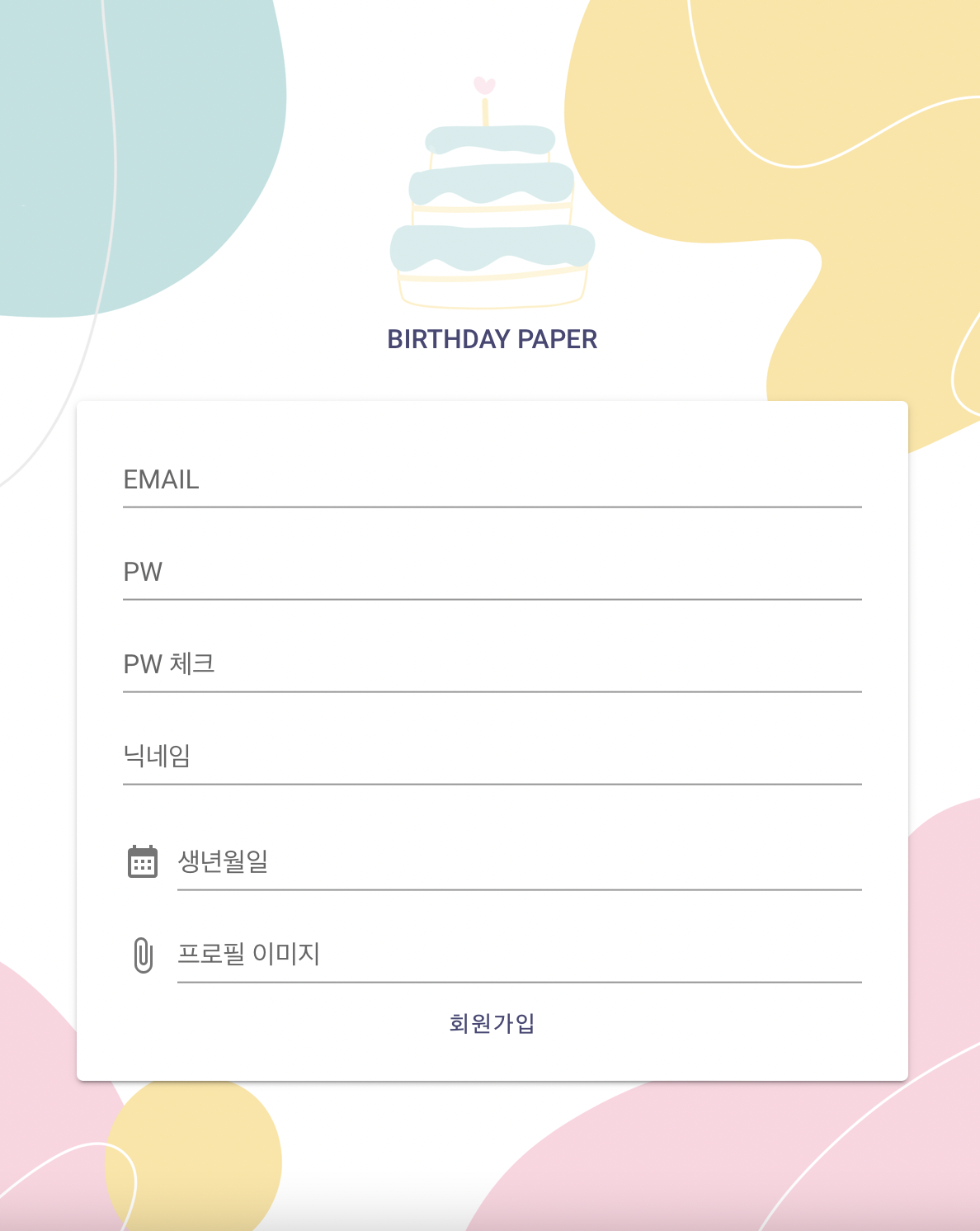Submit with the 회원가입 button
Image resolution: width=980 pixels, height=1231 pixels.
tap(492, 1024)
